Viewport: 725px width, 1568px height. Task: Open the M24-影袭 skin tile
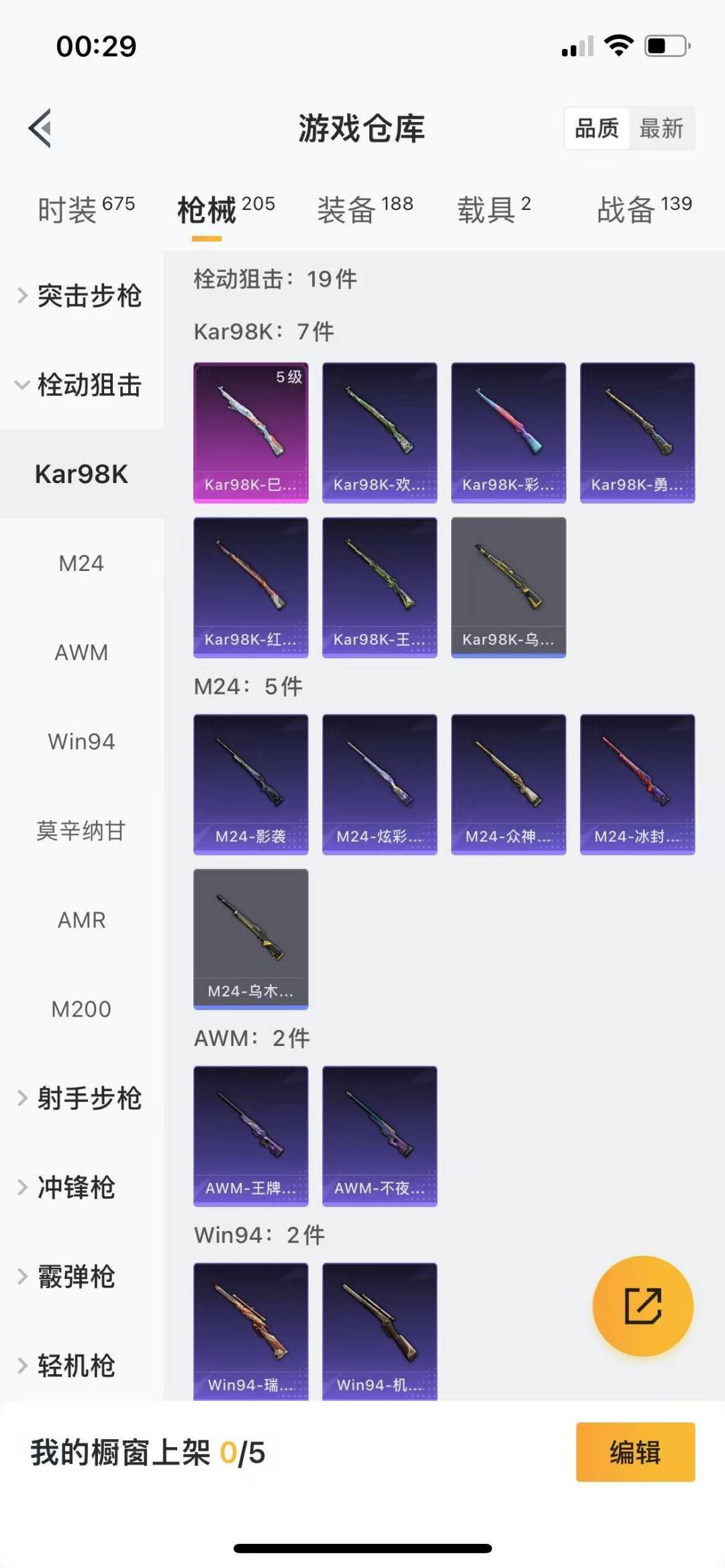[251, 784]
